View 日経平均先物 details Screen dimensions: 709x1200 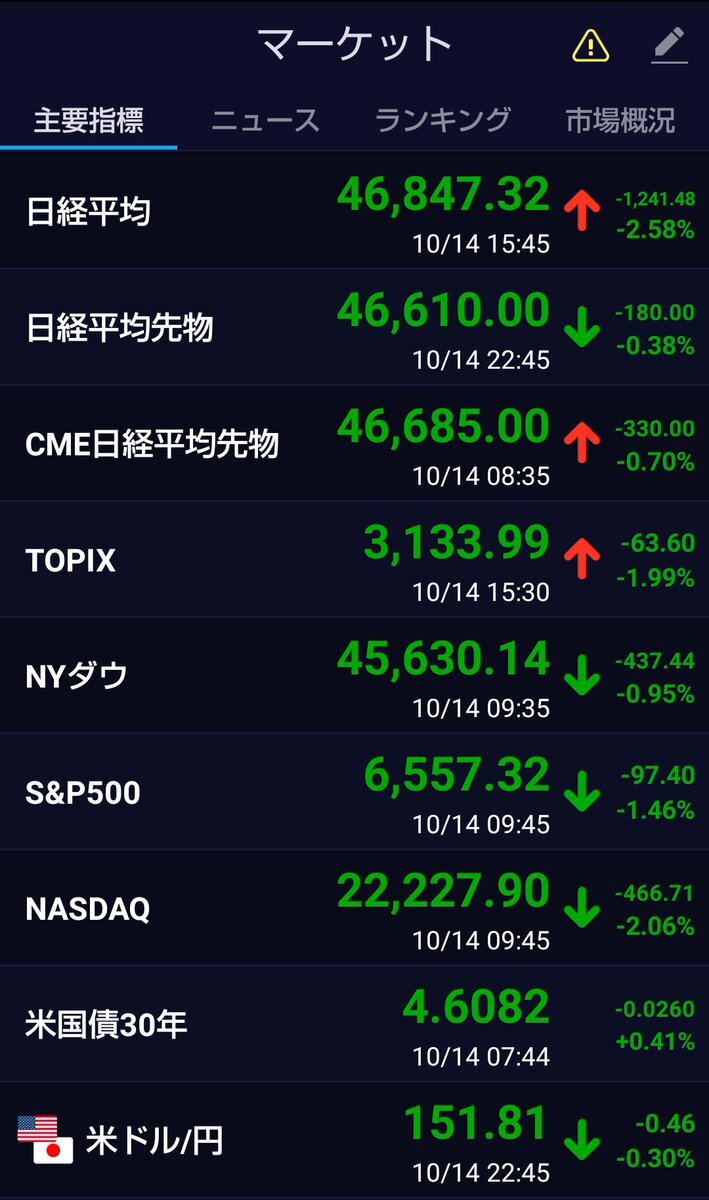click(354, 328)
